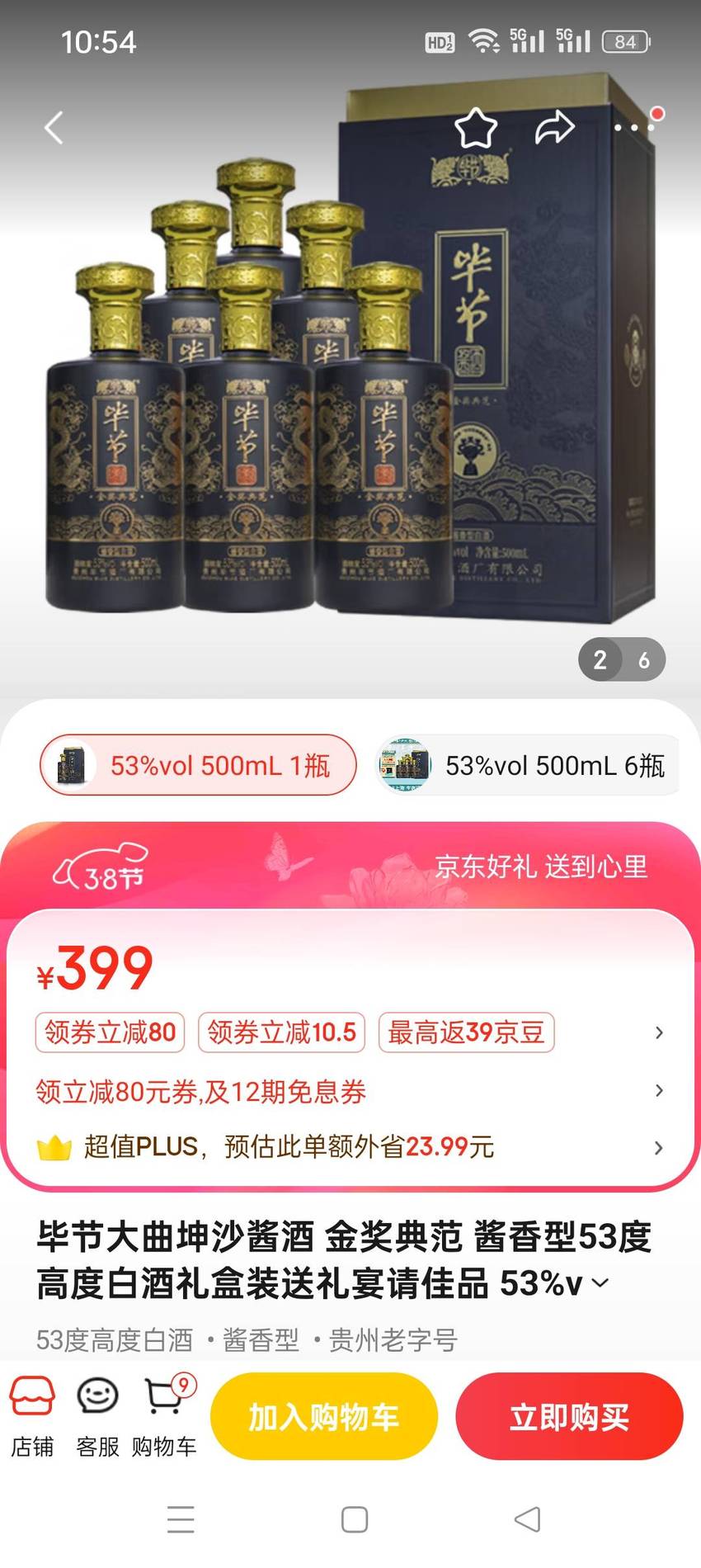Contact 客服 customer service
Viewport: 701px width, 1568px height.
coord(97,1417)
